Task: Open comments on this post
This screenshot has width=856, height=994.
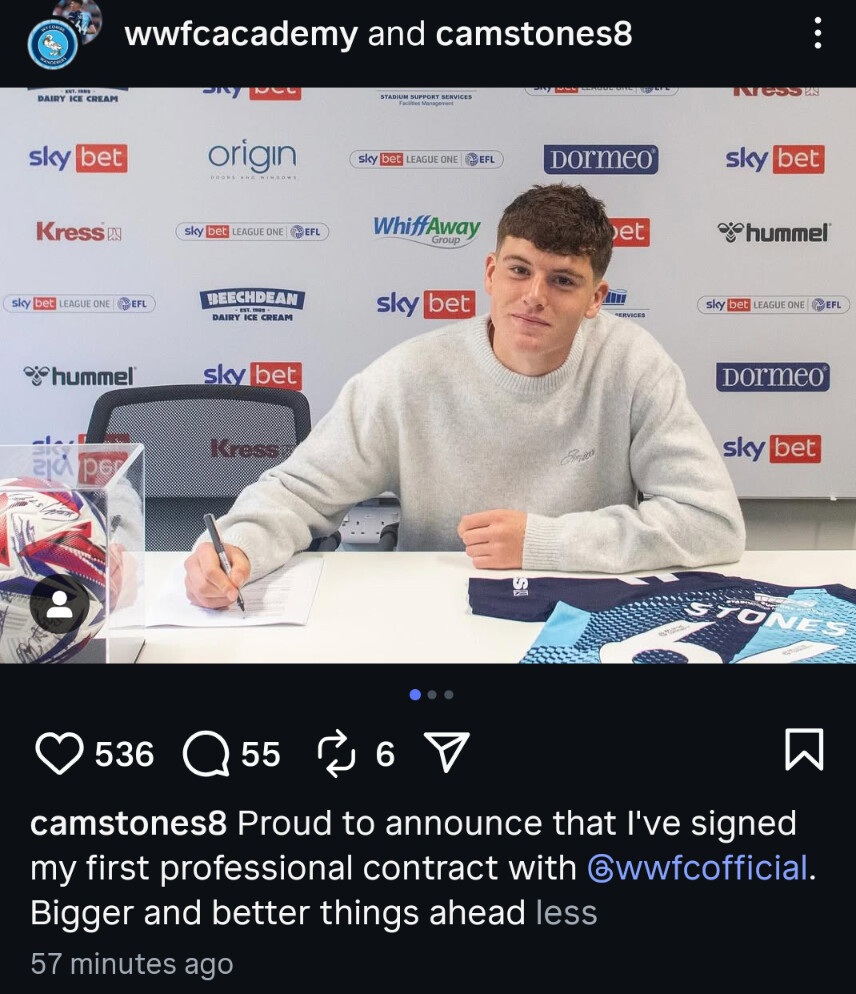Action: click(x=206, y=753)
